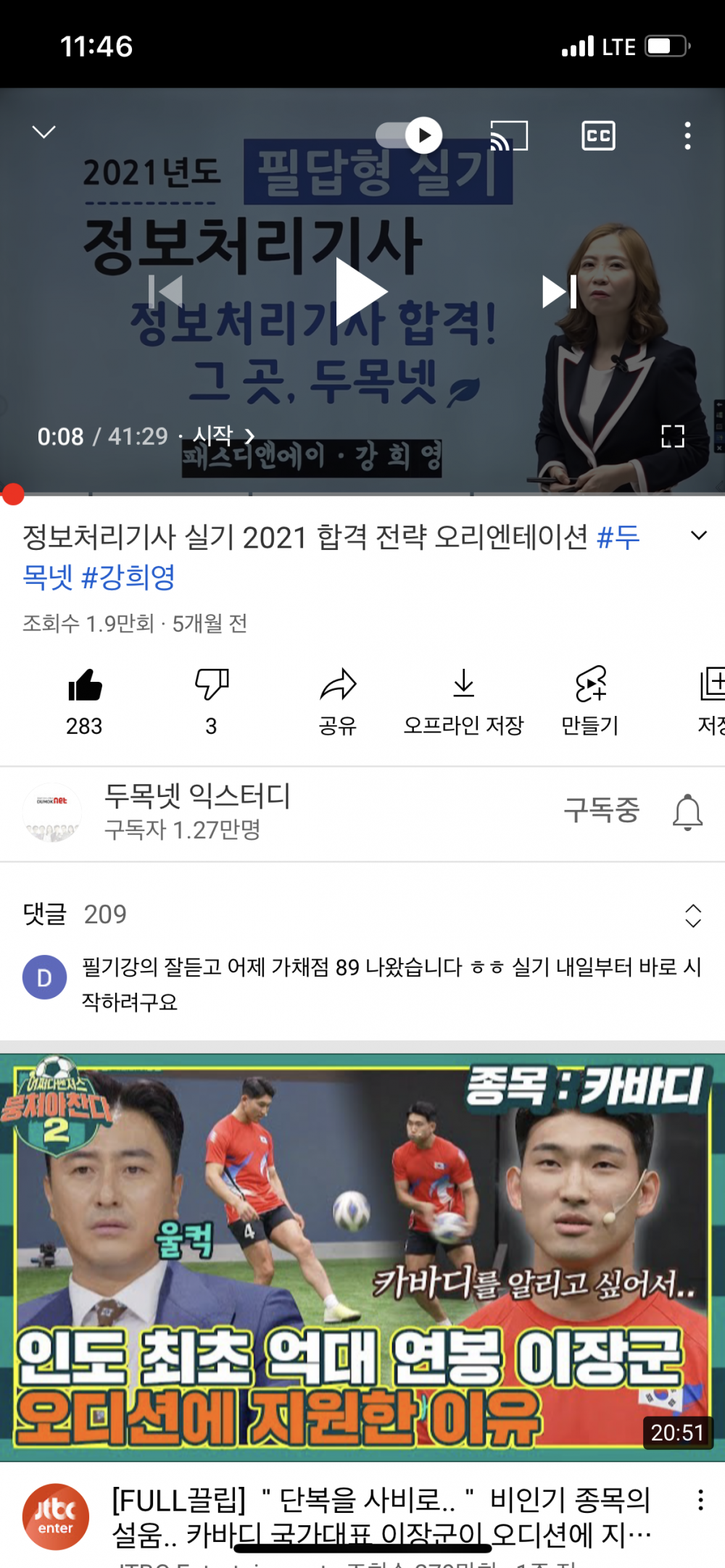Viewport: 725px width, 1568px height.
Task: Open the channel notification bell
Action: (687, 812)
